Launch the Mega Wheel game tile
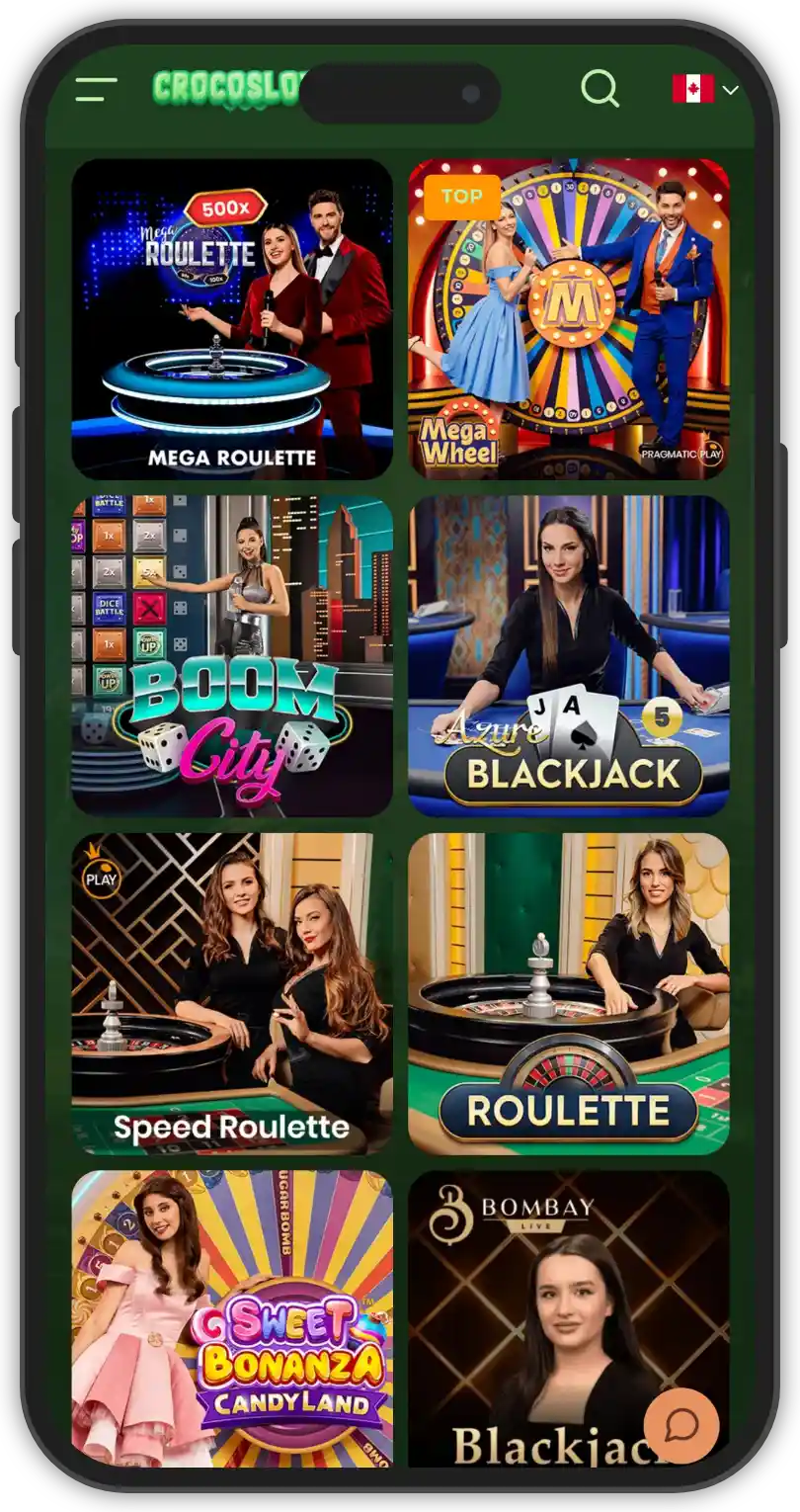The height and width of the screenshot is (1512, 800). tap(569, 319)
